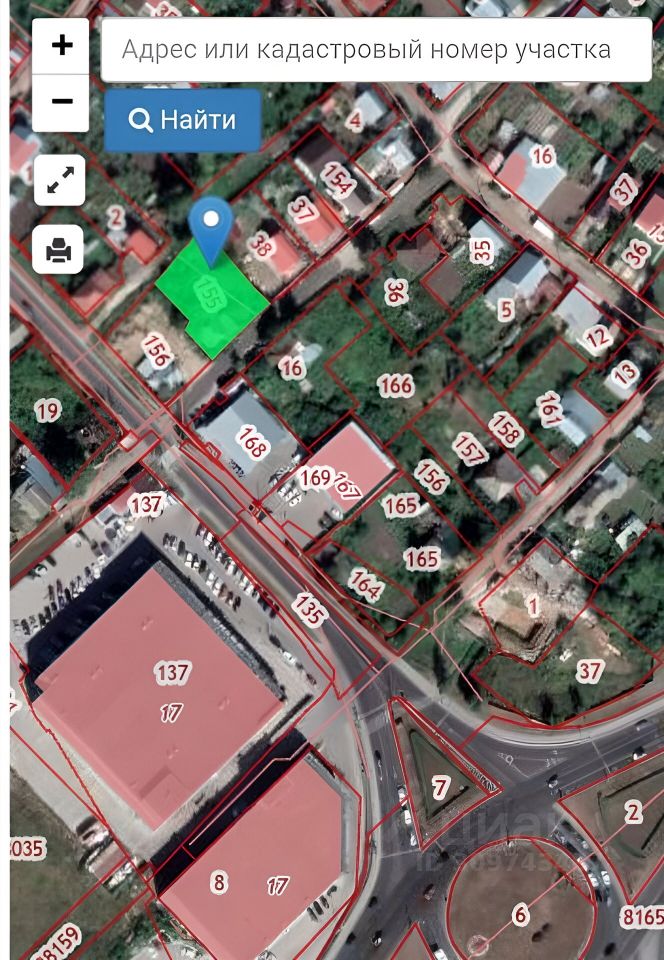Hit the Найти search button
The image size is (664, 960).
183,120
